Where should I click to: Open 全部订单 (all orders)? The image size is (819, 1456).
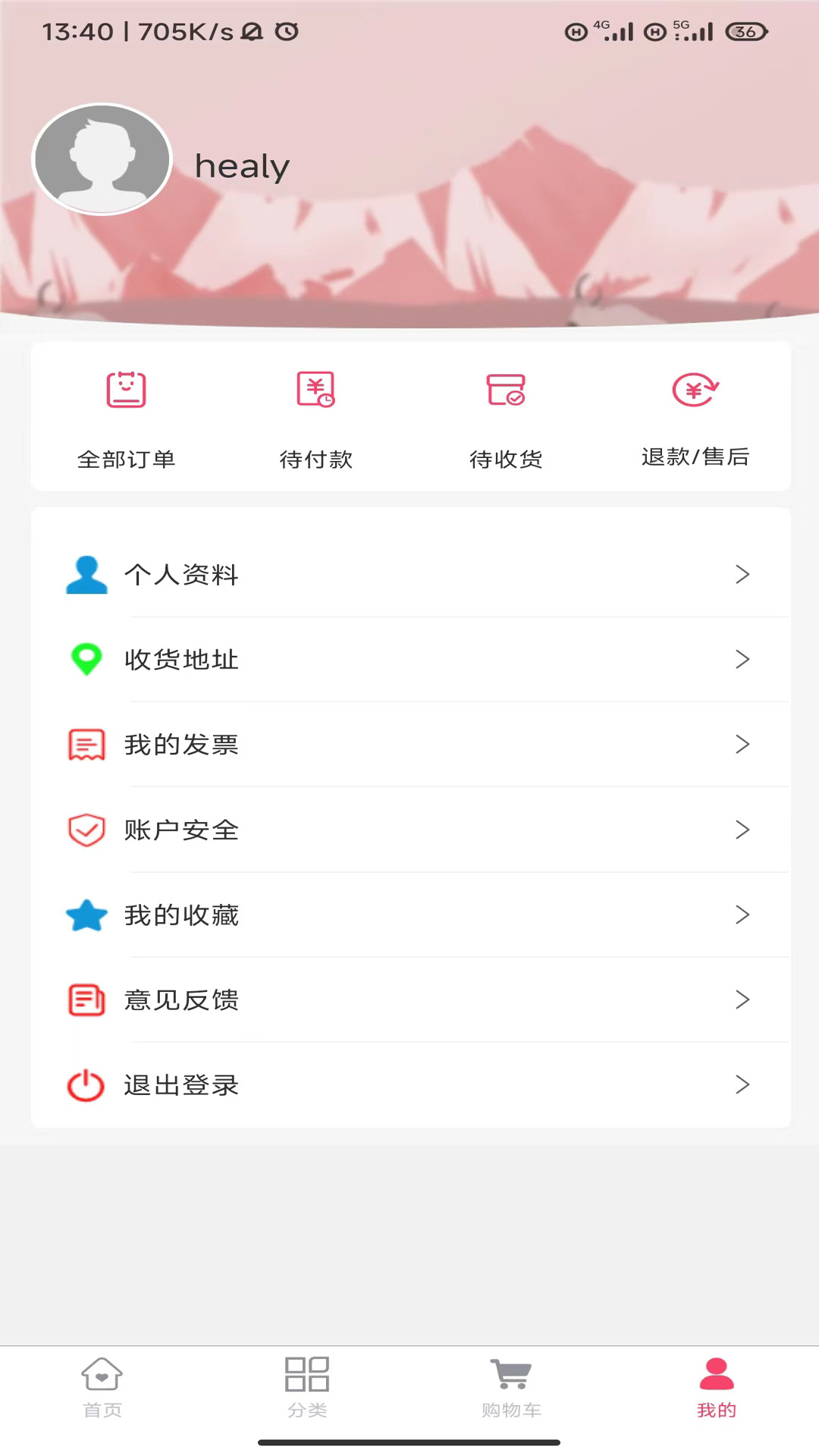point(126,417)
